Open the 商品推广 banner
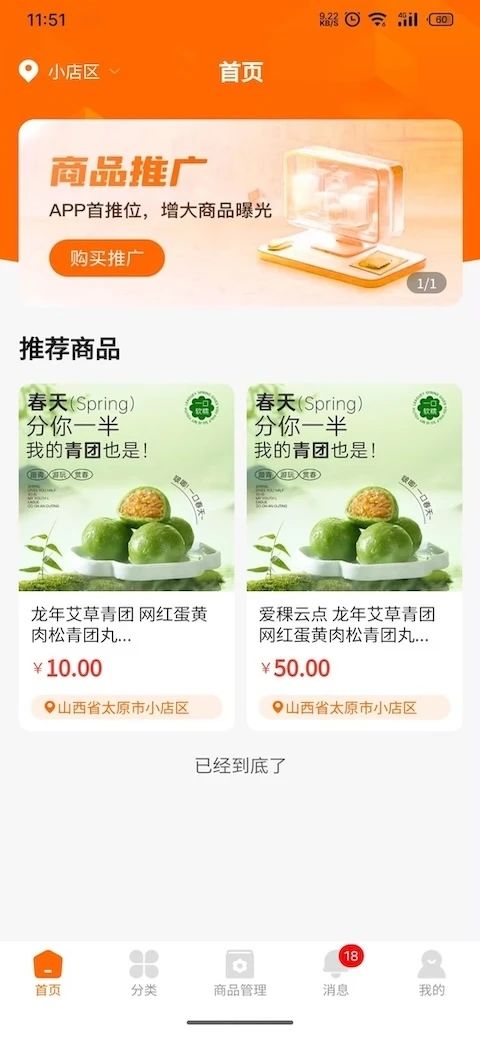Screen dimensions: 480x1039 click(x=240, y=213)
